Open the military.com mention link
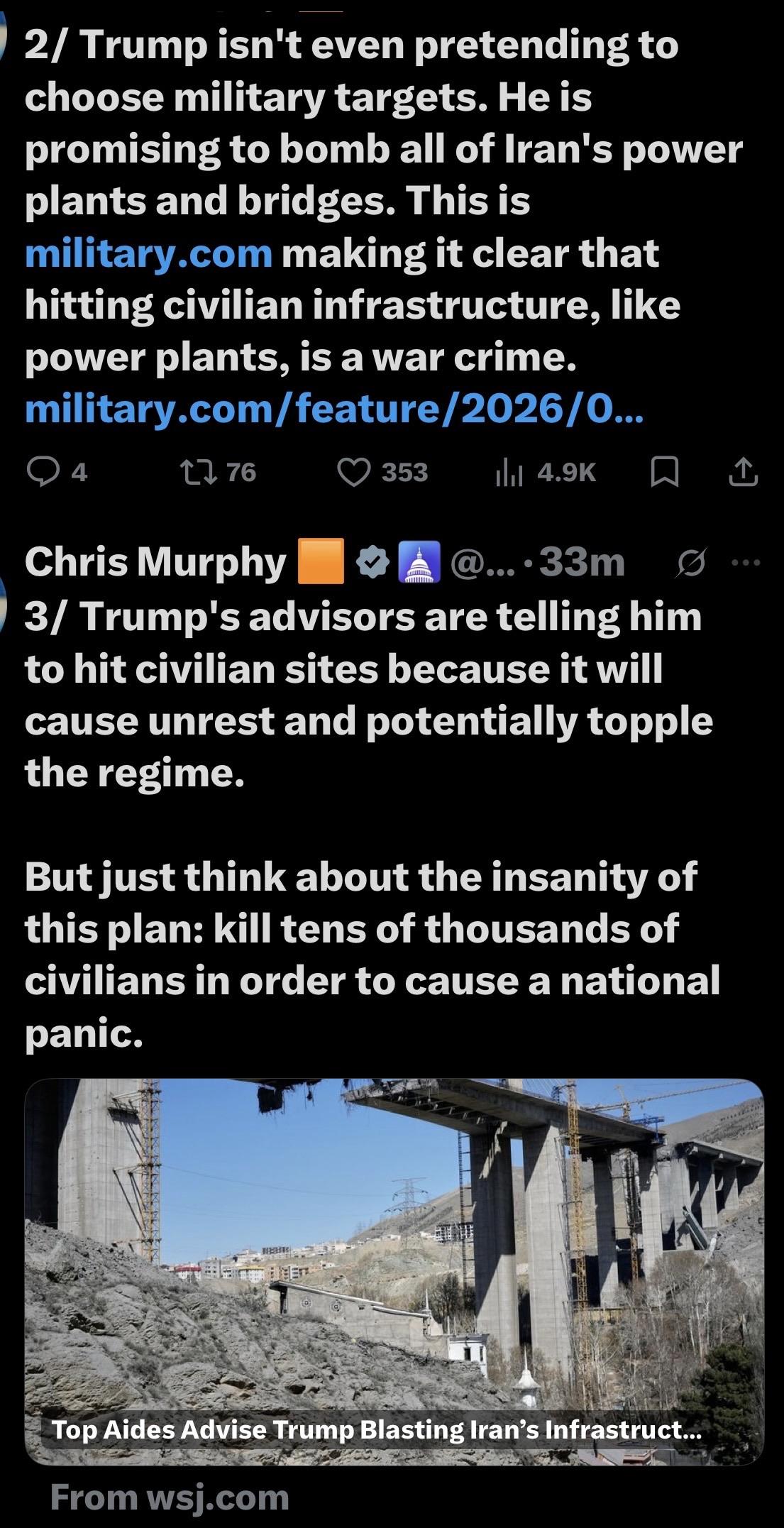Image resolution: width=784 pixels, height=1528 pixels. click(x=148, y=254)
